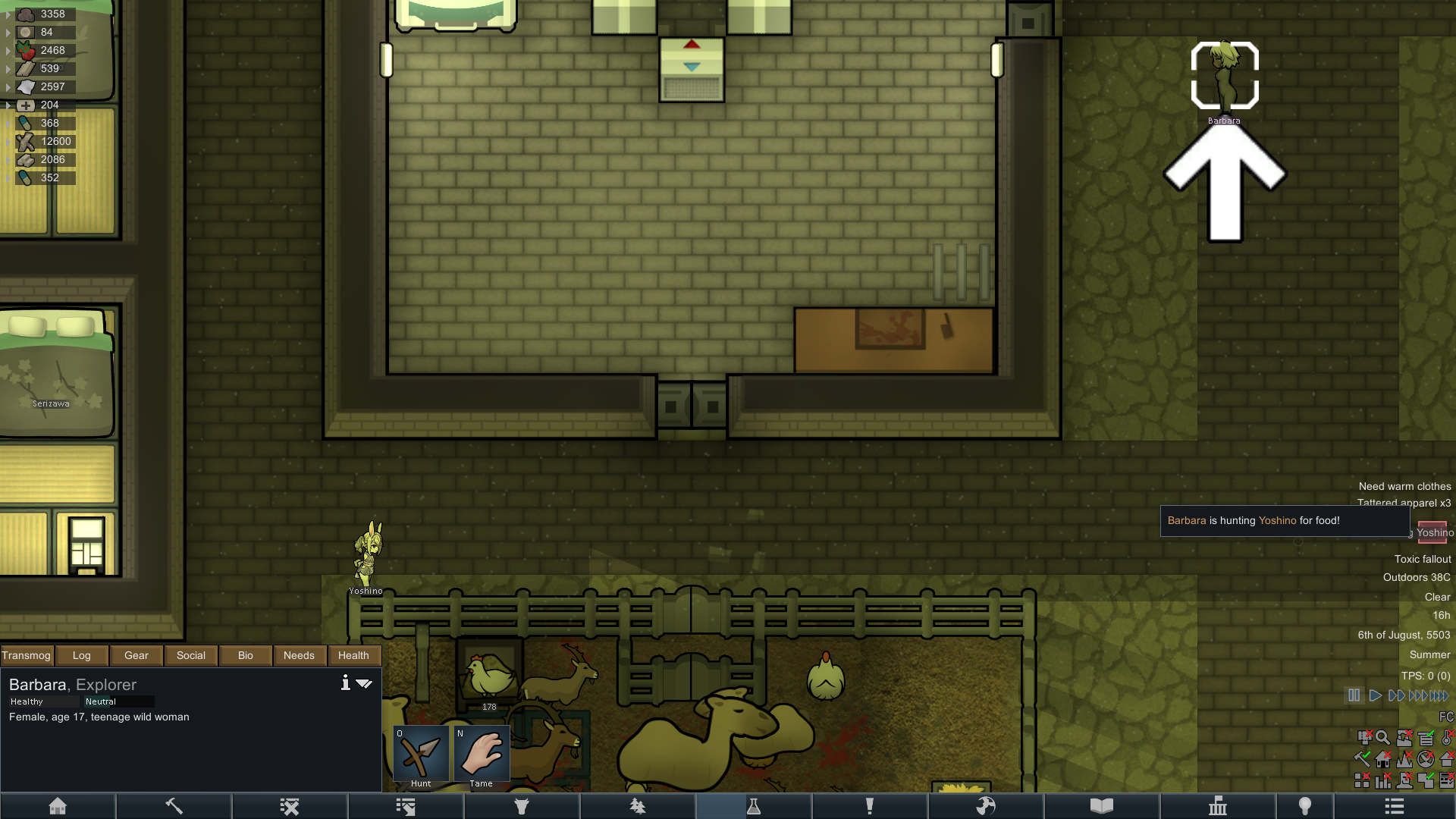Designate Barbara with the Hunt command
The height and width of the screenshot is (819, 1456).
point(421,755)
